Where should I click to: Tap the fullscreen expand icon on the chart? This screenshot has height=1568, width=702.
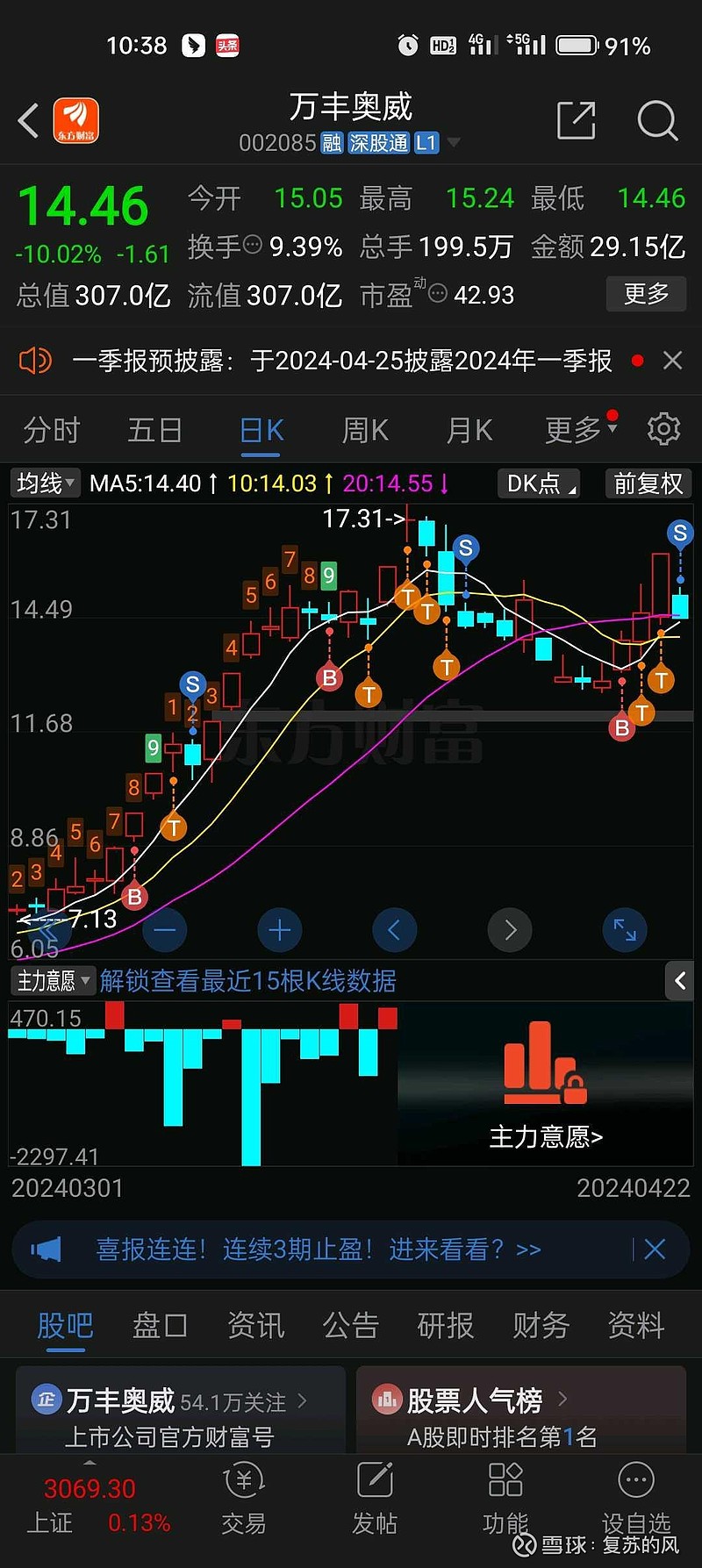tap(625, 930)
